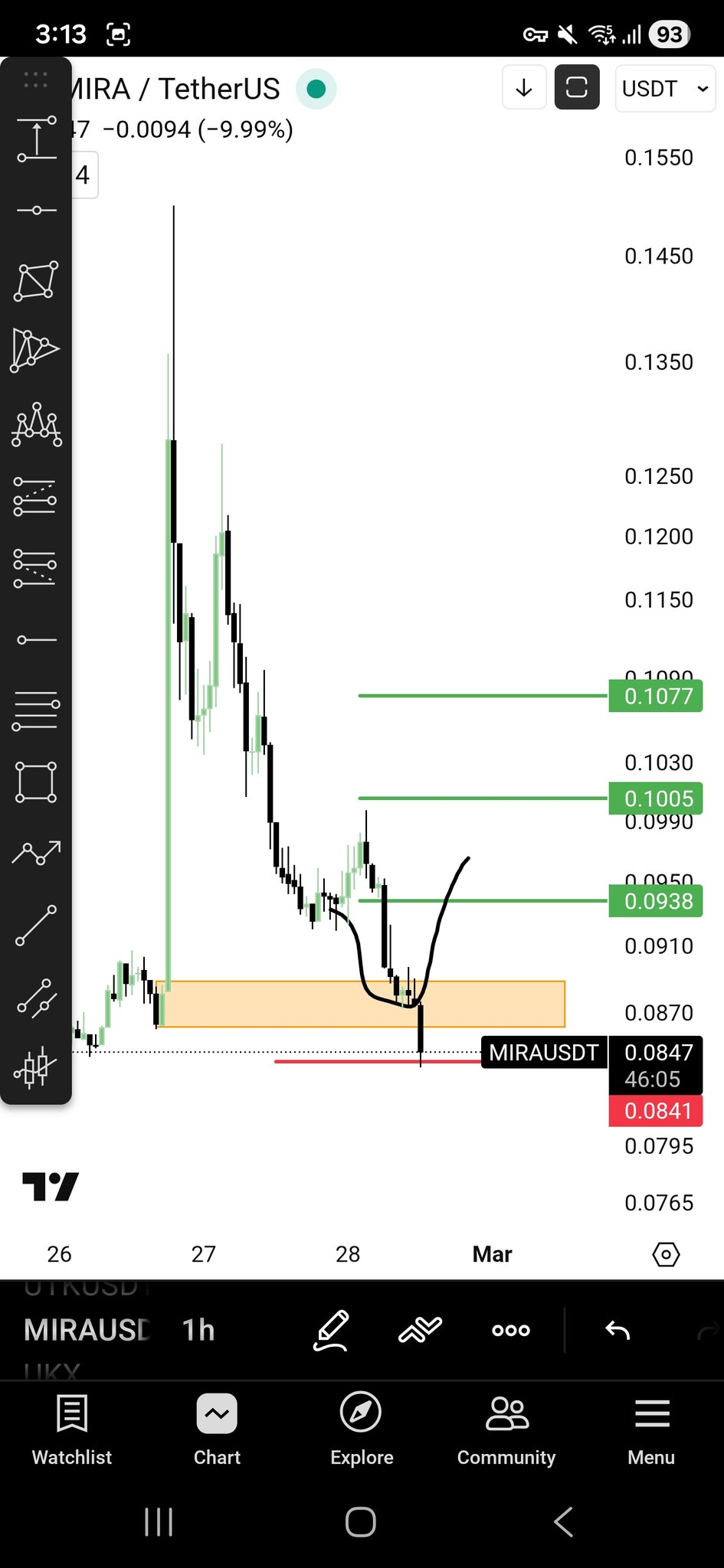Open the Menu tab
Viewport: 724px width, 1568px height.
(x=651, y=1429)
